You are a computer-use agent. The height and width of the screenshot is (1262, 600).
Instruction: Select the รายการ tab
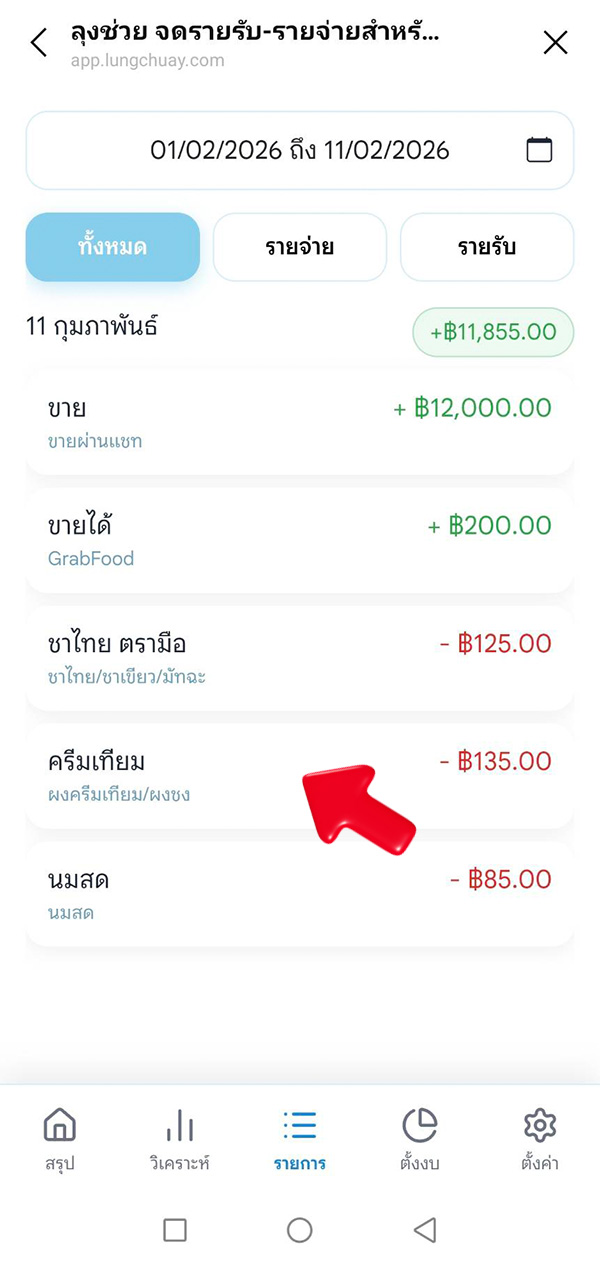pyautogui.click(x=300, y=1140)
